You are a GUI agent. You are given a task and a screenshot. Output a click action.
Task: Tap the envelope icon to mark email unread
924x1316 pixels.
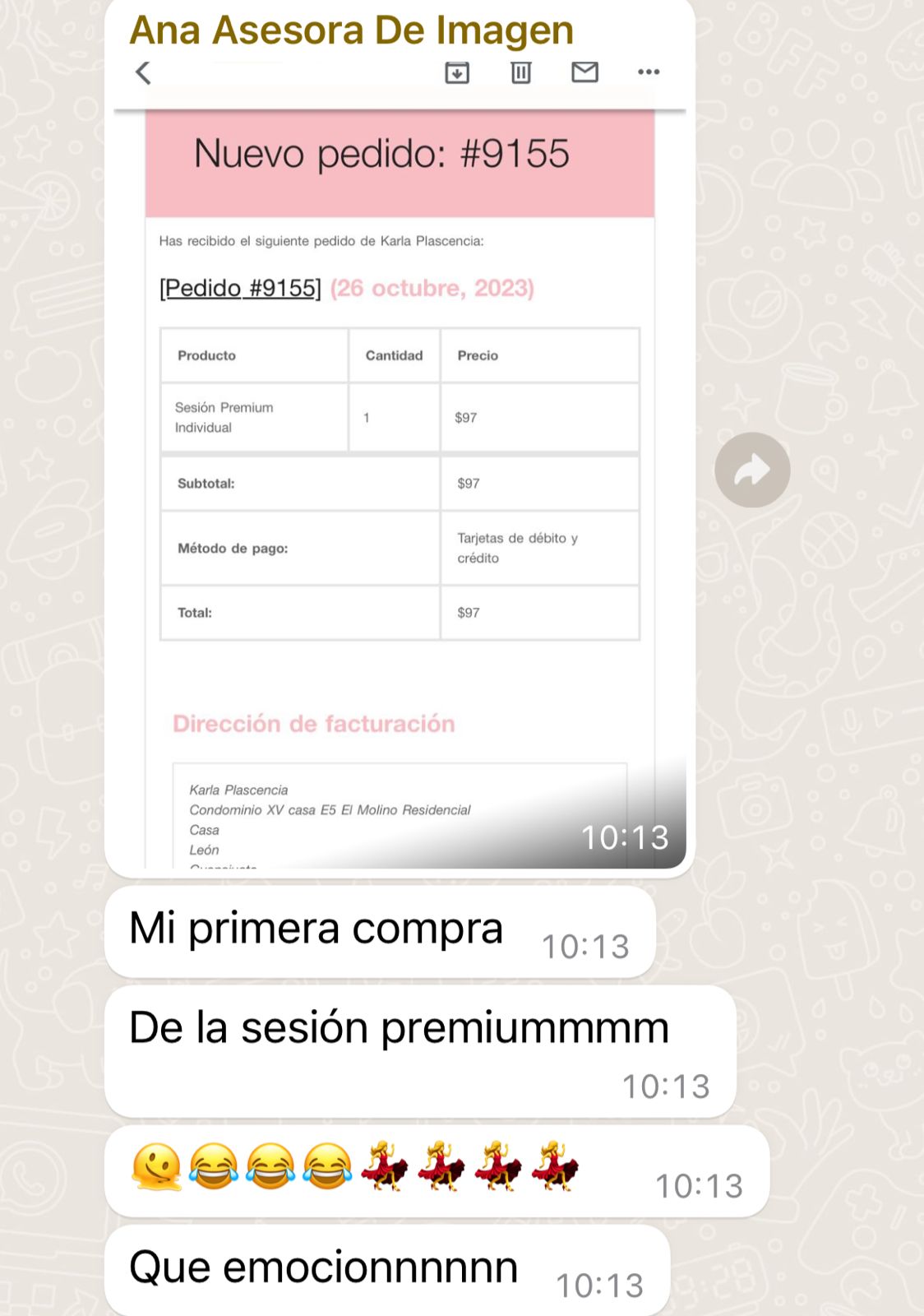[x=584, y=72]
